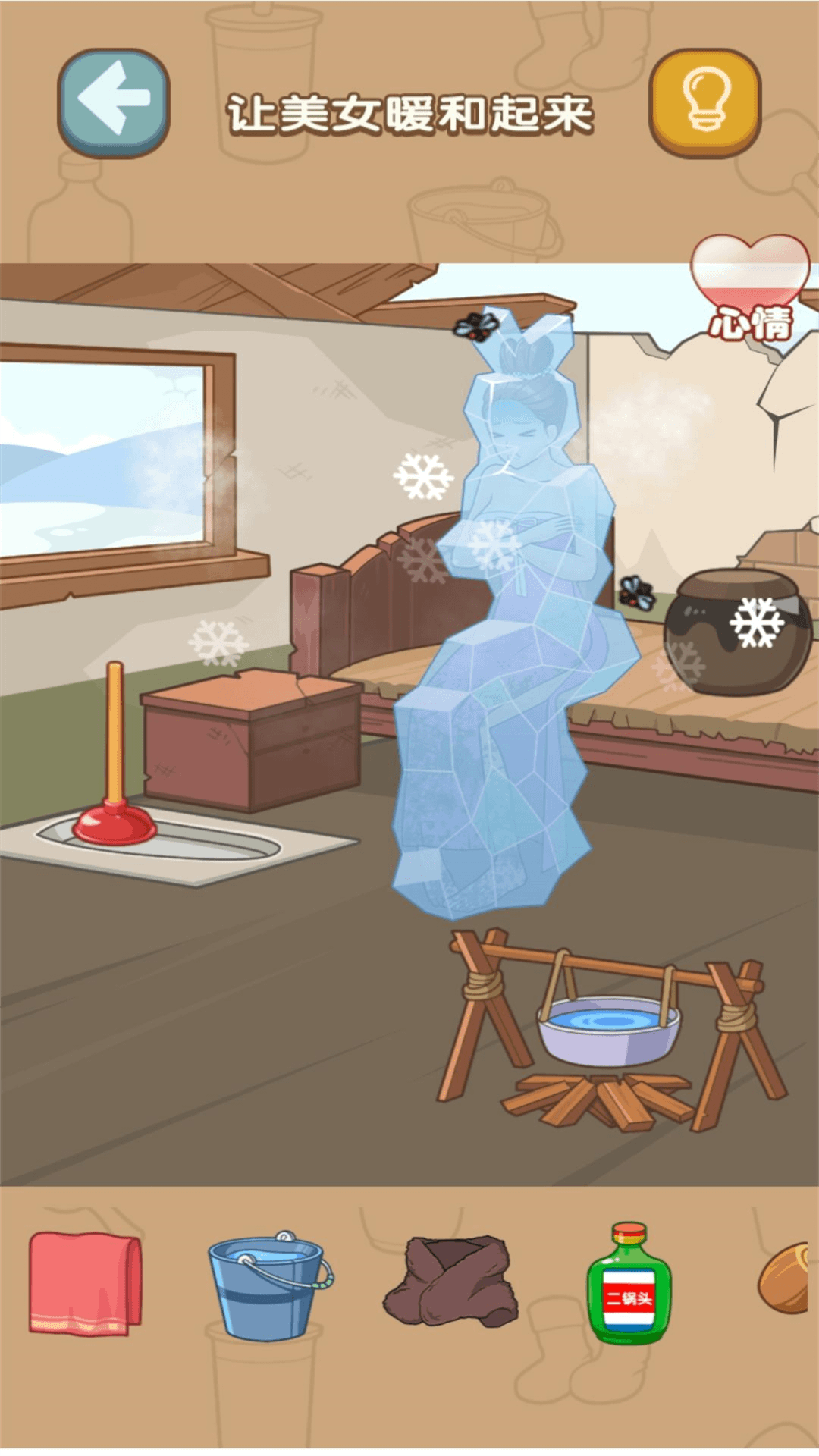819x1456 pixels.
Task: Choose the brown fur coat
Action: (x=451, y=1282)
